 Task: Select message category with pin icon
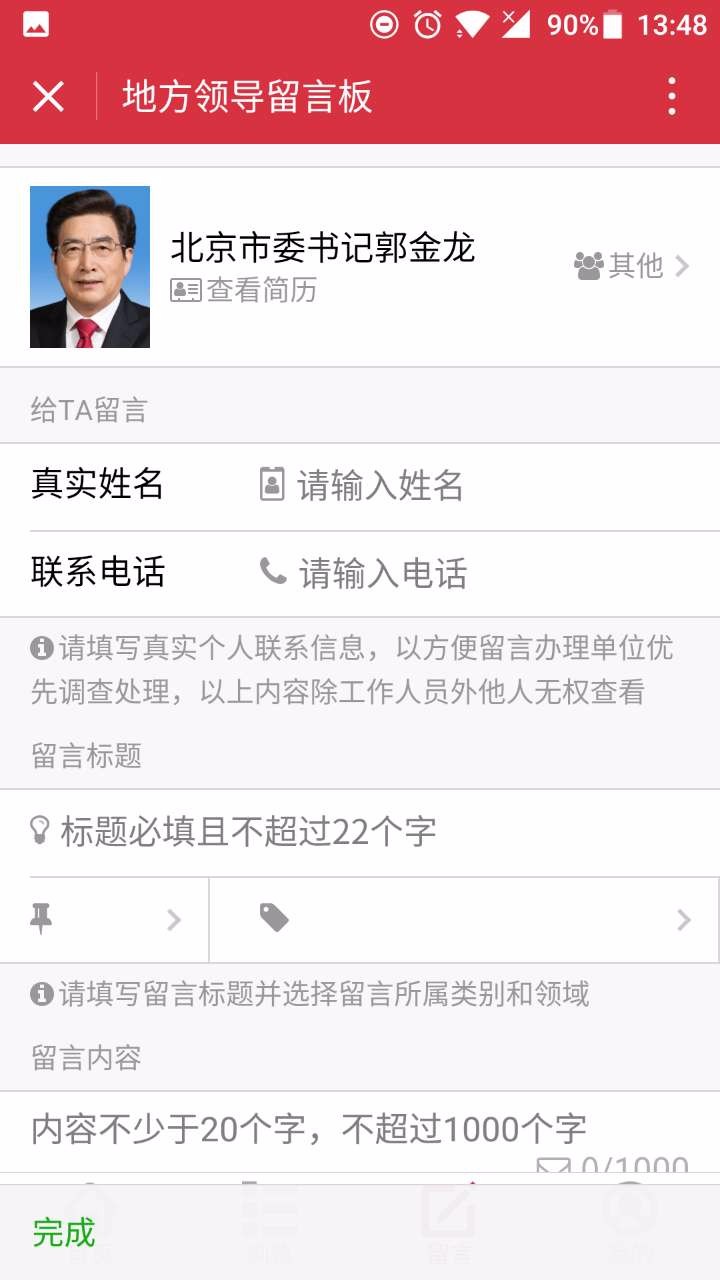(x=105, y=920)
